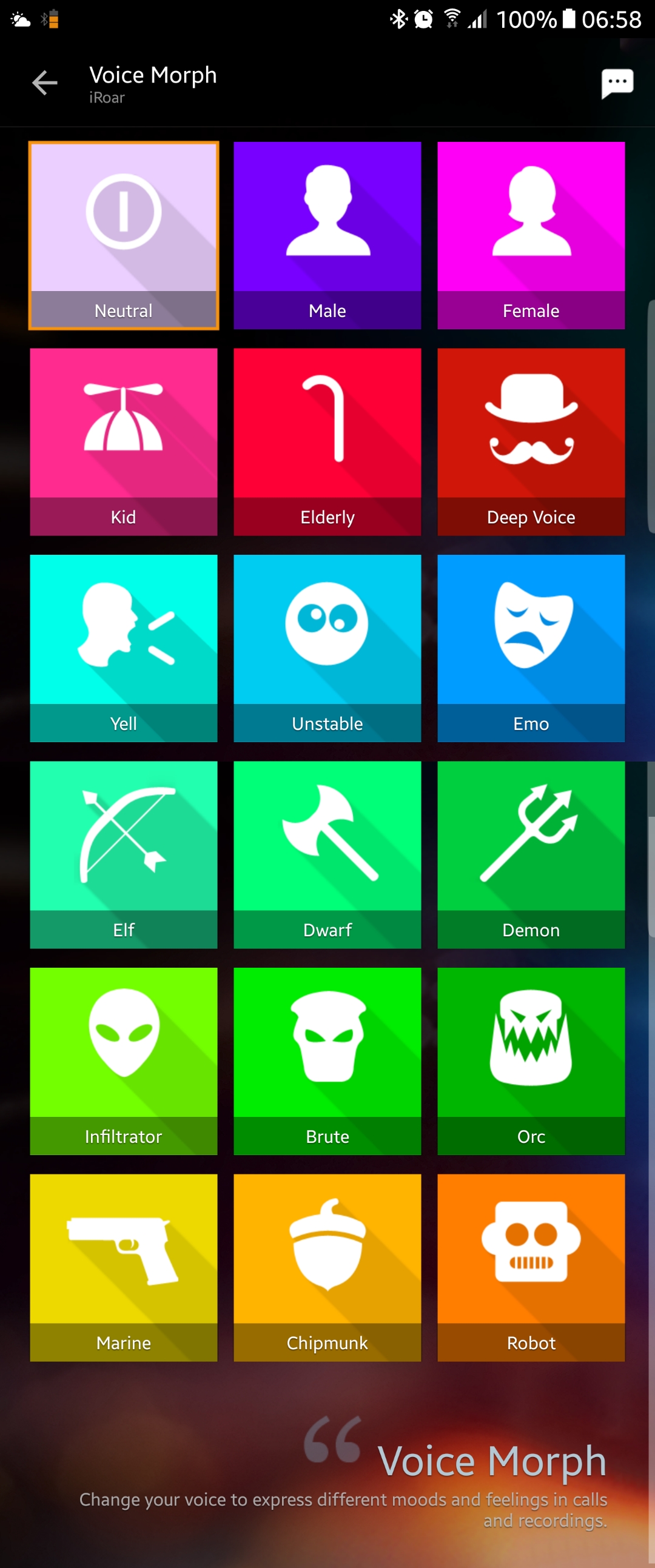The image size is (655, 1568).
Task: Tap the Unstable voice tile
Action: point(327,648)
